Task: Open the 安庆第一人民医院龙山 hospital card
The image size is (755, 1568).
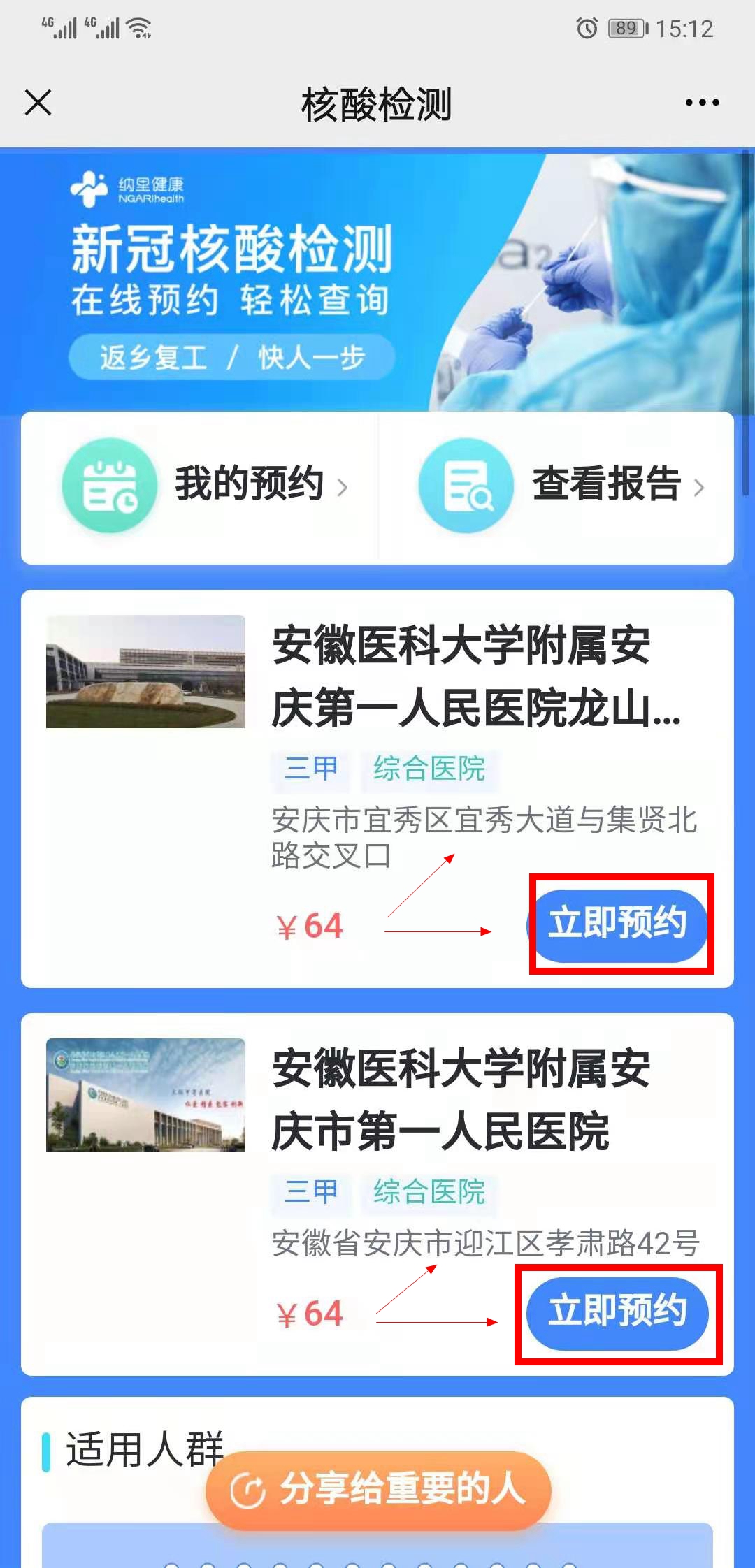Action: 461,676
